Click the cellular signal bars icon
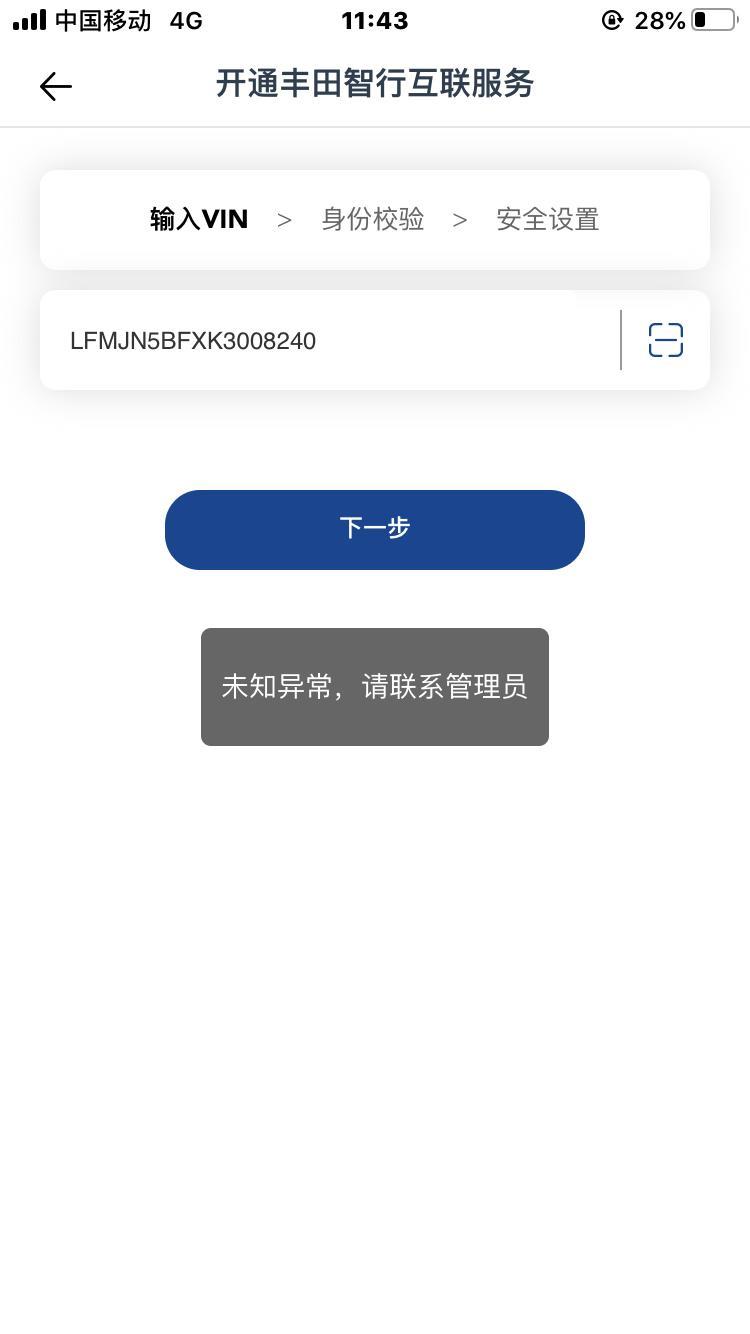The height and width of the screenshot is (1334, 750). pos(29,17)
